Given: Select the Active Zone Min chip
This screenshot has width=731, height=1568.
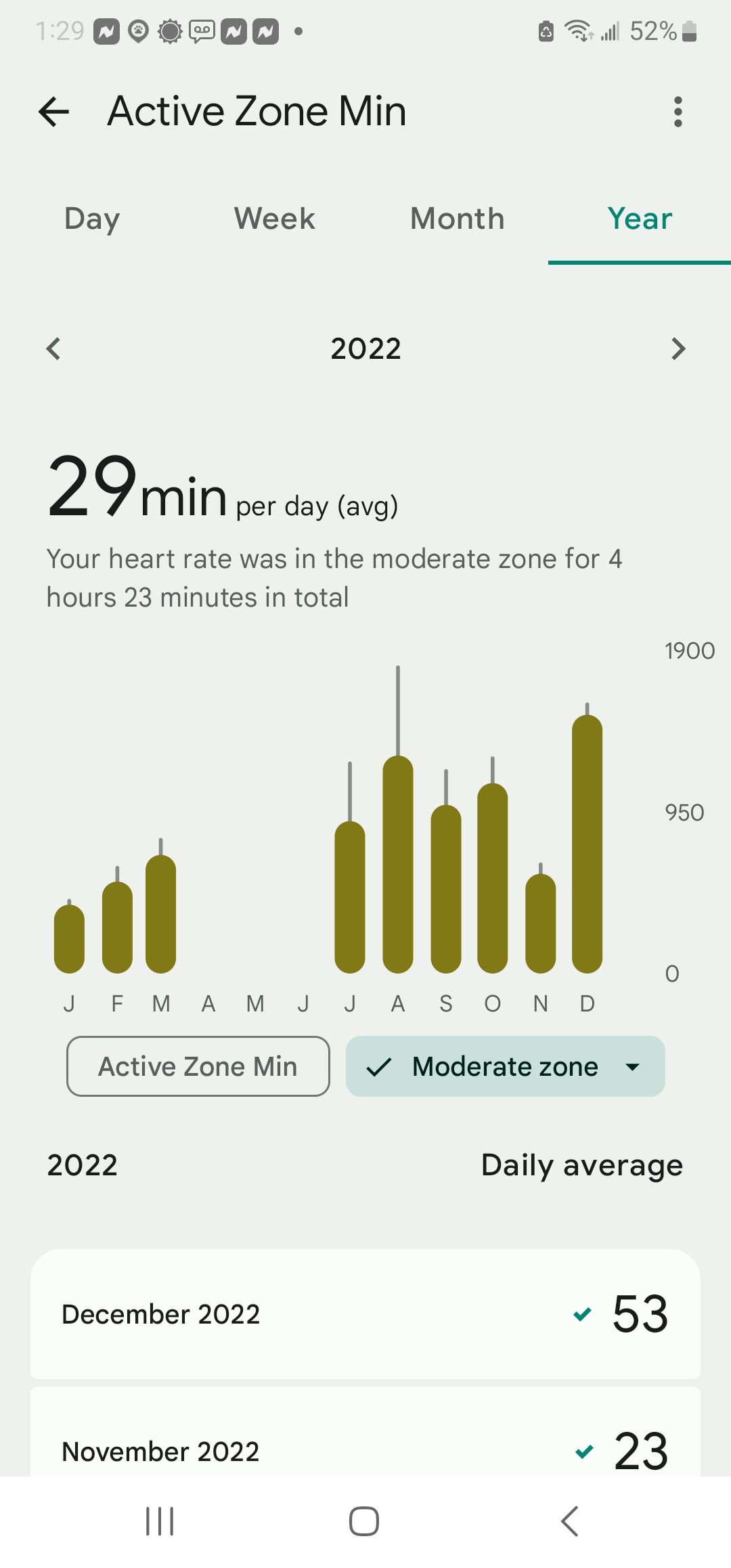Looking at the screenshot, I should click(x=198, y=1066).
